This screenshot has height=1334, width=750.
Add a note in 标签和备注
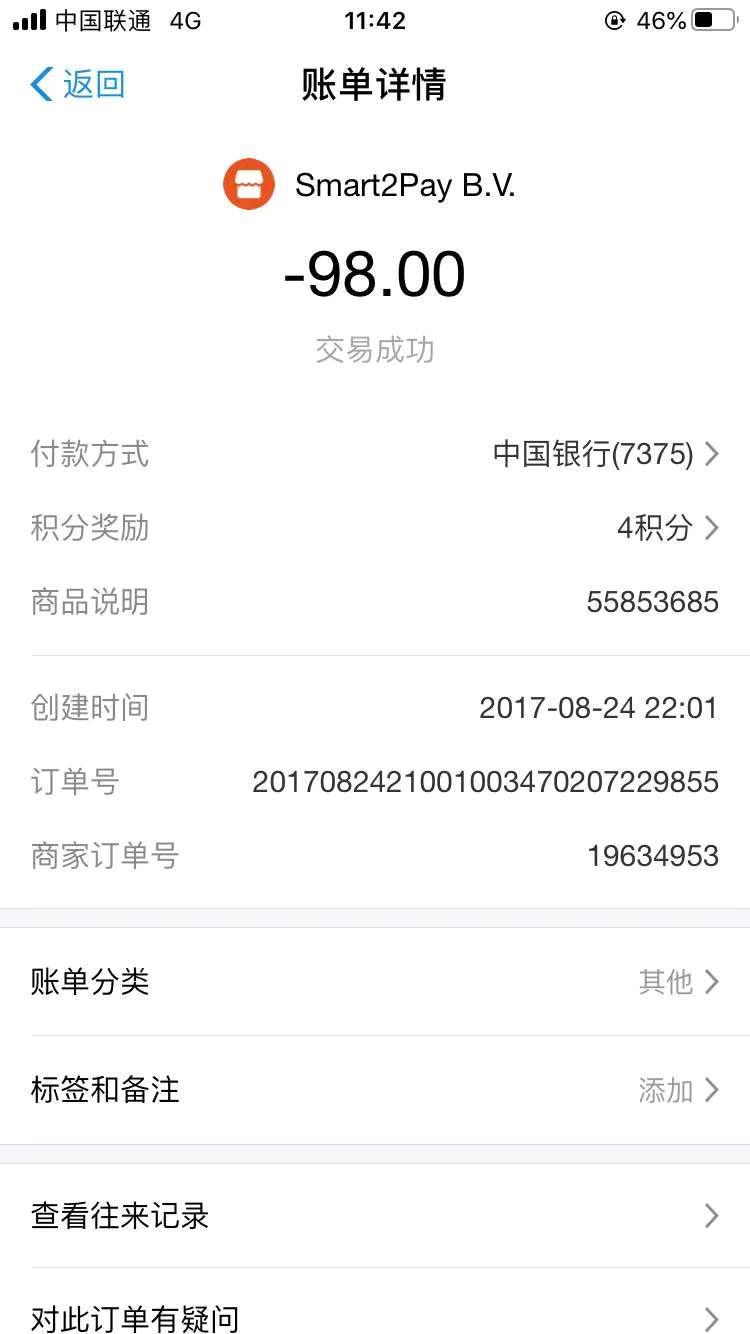(x=375, y=1090)
